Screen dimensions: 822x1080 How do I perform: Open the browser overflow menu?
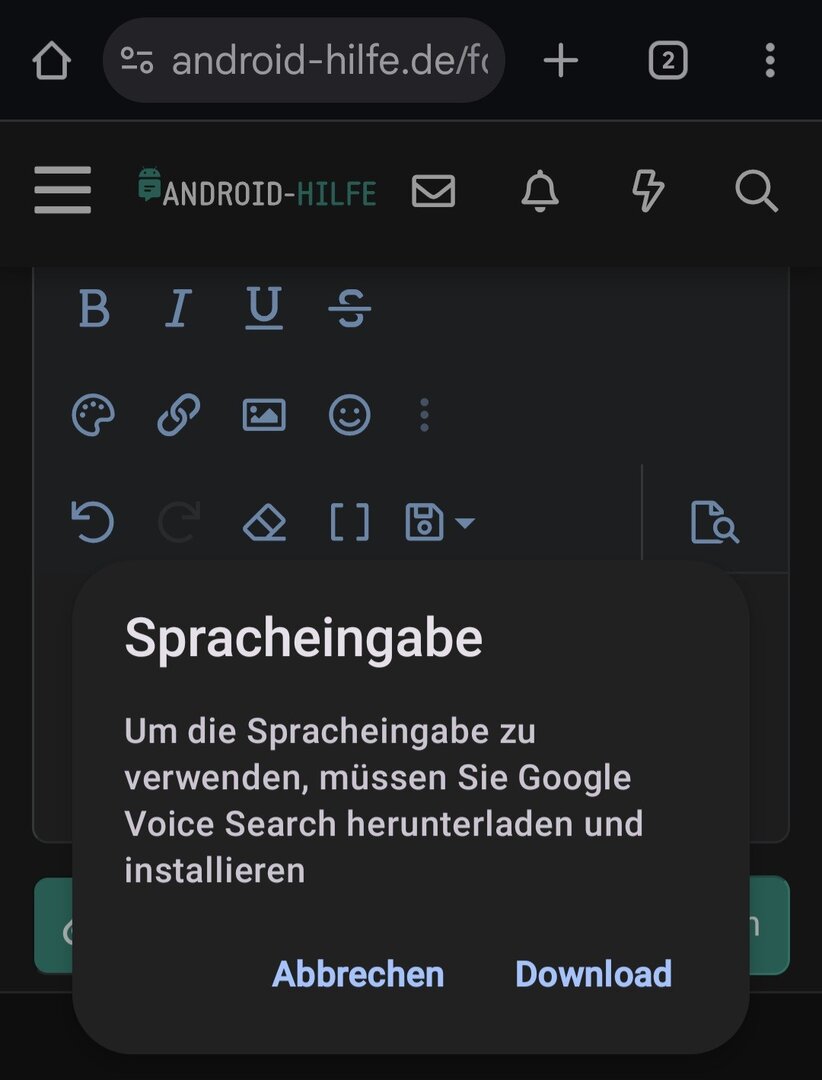pos(769,61)
